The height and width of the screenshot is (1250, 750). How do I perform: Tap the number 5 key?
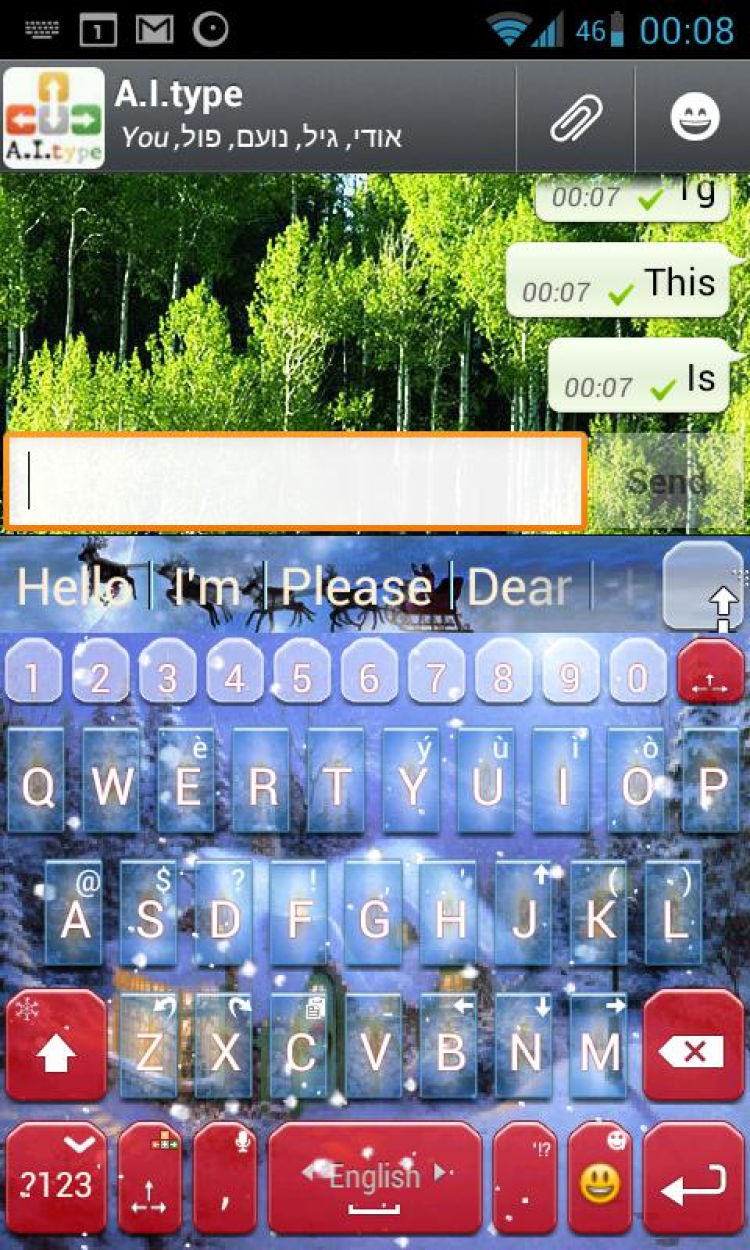(x=301, y=676)
